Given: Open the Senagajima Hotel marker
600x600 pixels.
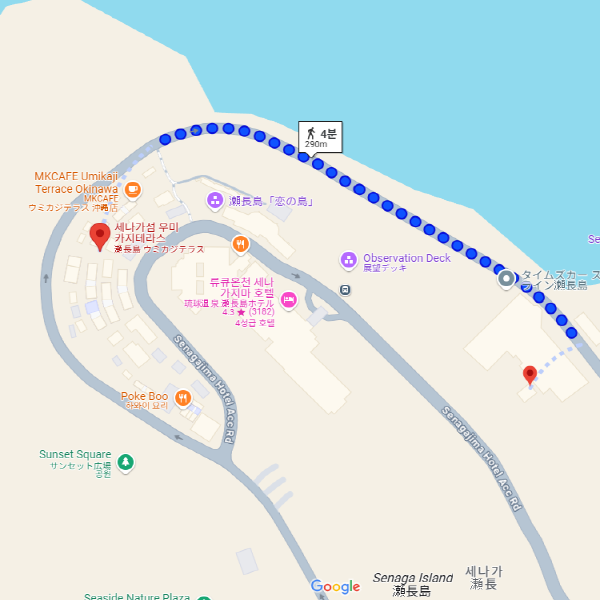Looking at the screenshot, I should tap(288, 300).
